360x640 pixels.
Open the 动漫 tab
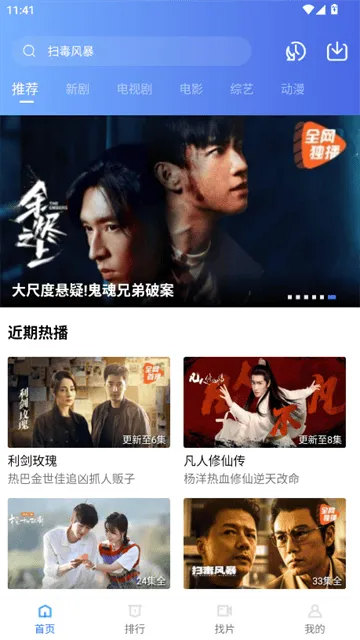coord(292,89)
